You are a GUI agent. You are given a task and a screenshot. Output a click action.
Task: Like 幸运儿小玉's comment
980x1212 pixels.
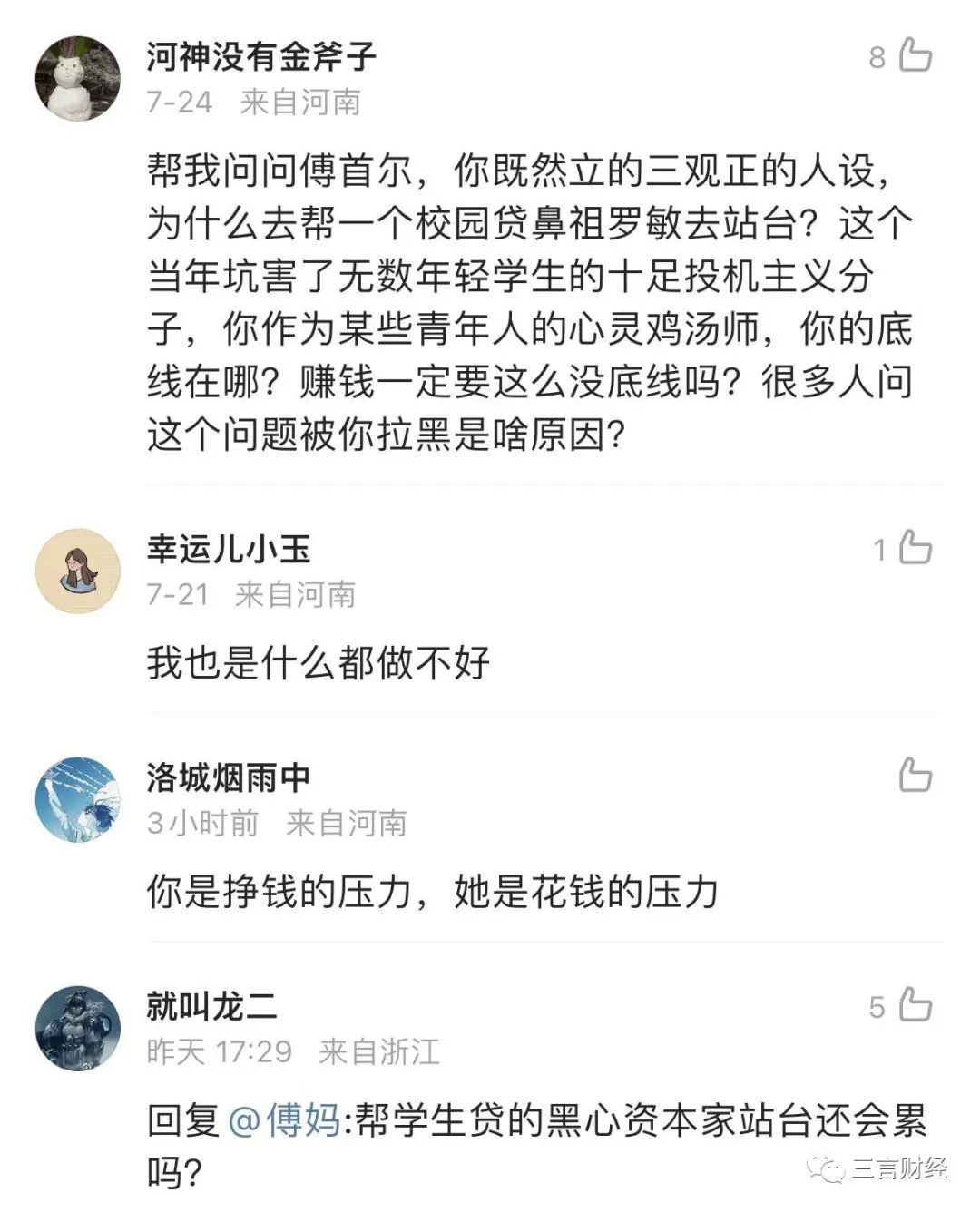915,549
